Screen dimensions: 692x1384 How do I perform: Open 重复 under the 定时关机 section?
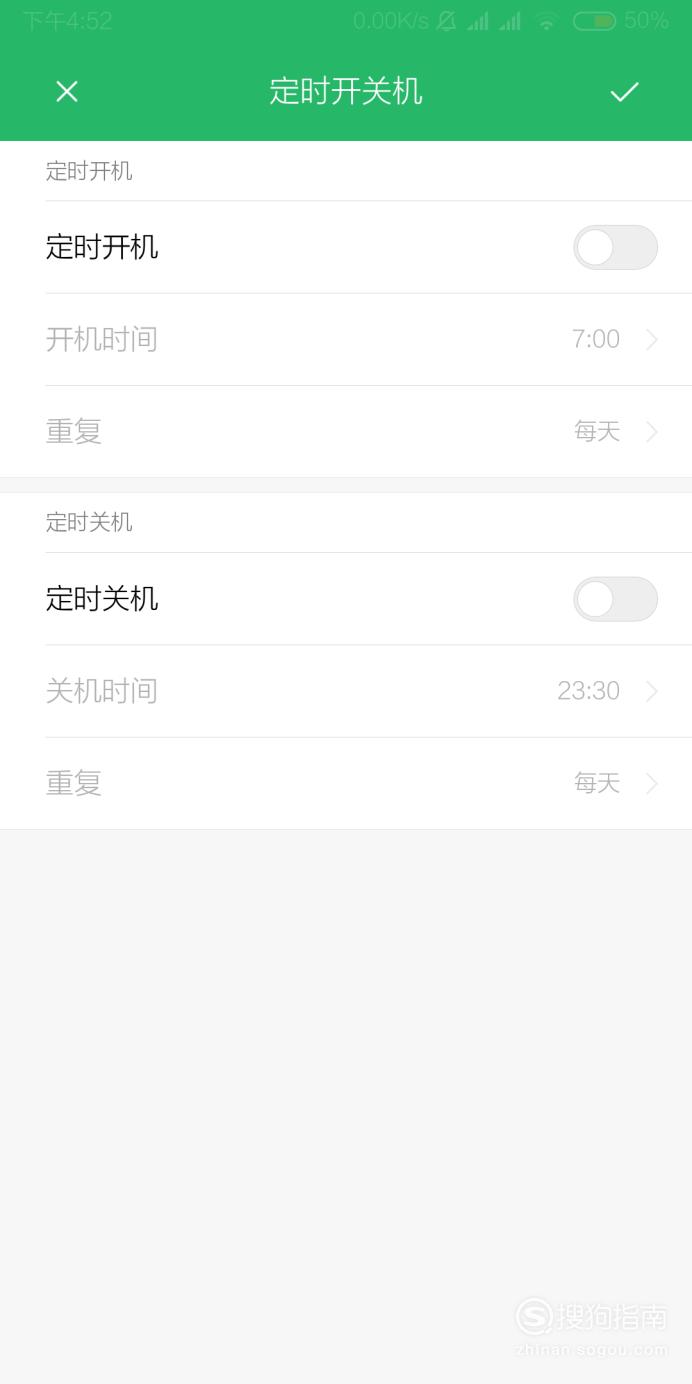(x=346, y=784)
